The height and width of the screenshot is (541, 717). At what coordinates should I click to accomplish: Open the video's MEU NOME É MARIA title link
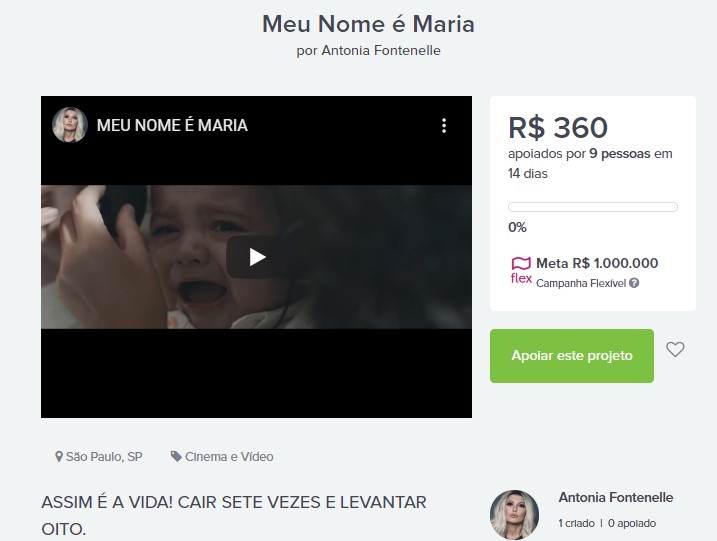pyautogui.click(x=172, y=126)
